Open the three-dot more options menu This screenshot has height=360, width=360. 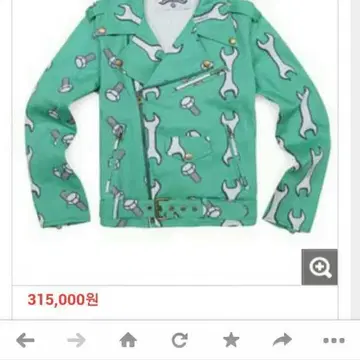334,341
